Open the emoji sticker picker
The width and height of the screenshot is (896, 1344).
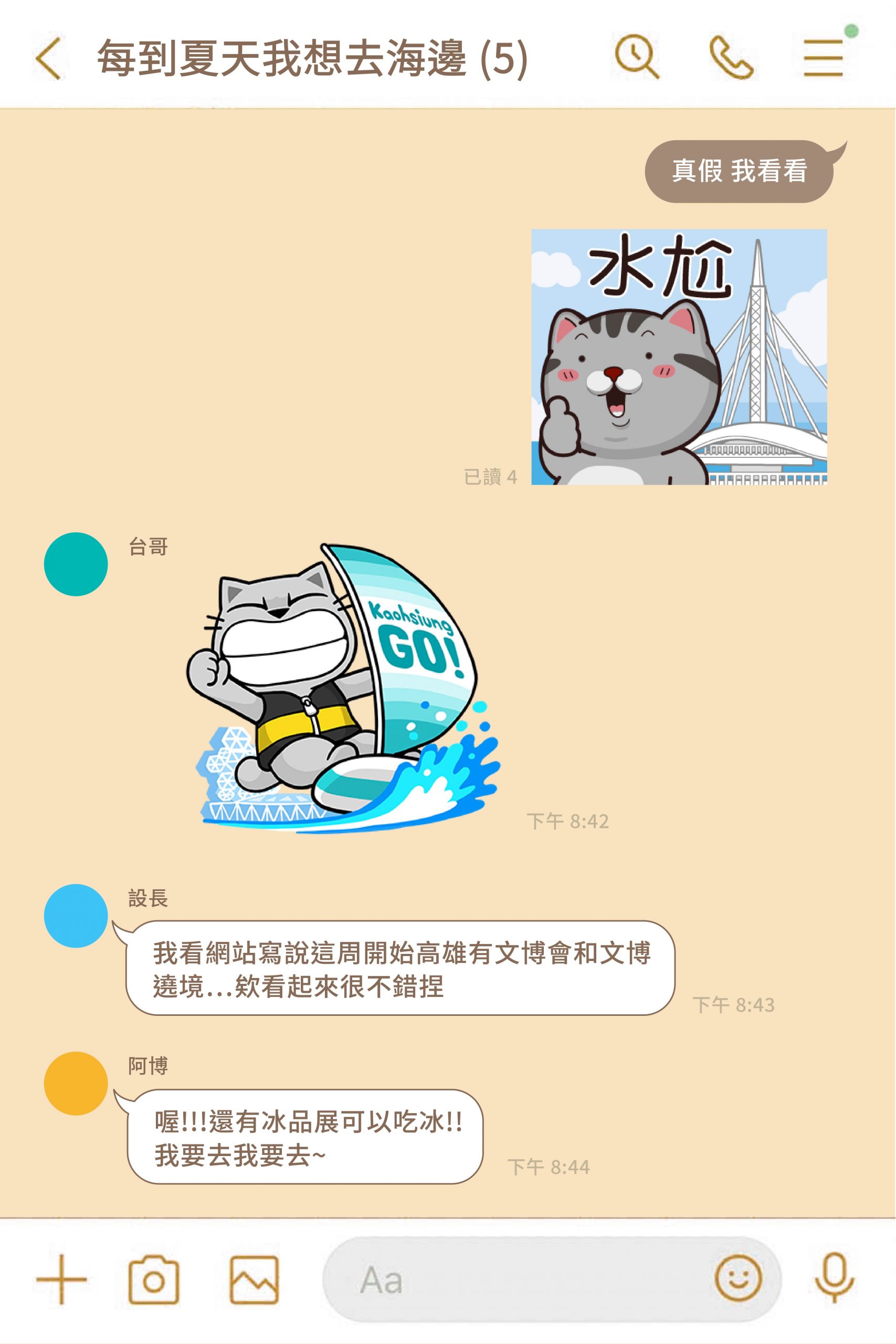point(737,1278)
